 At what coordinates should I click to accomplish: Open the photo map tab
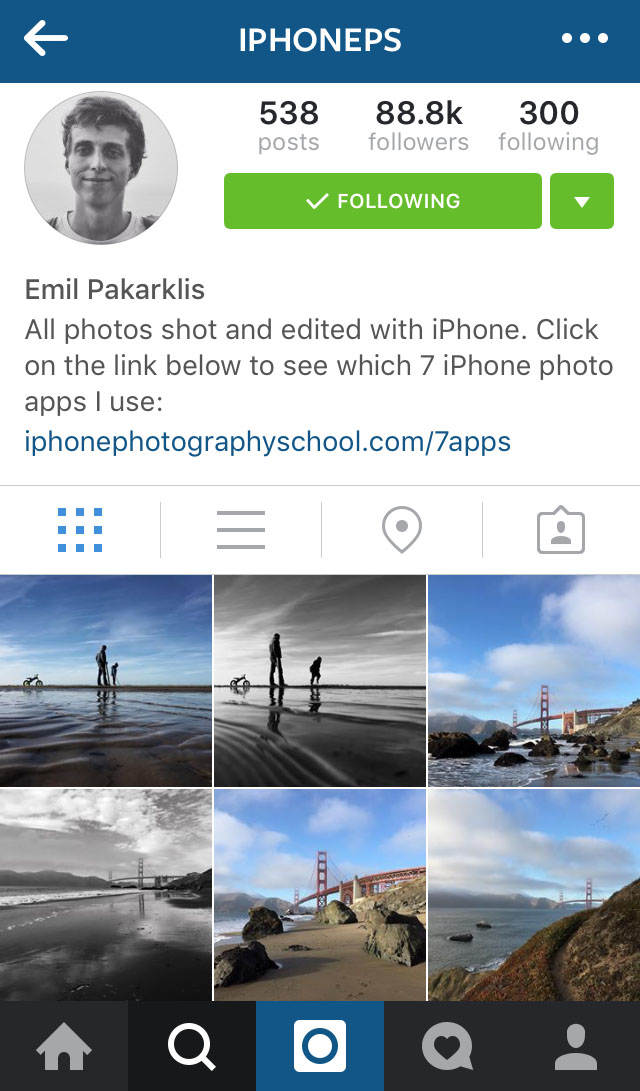pos(401,529)
